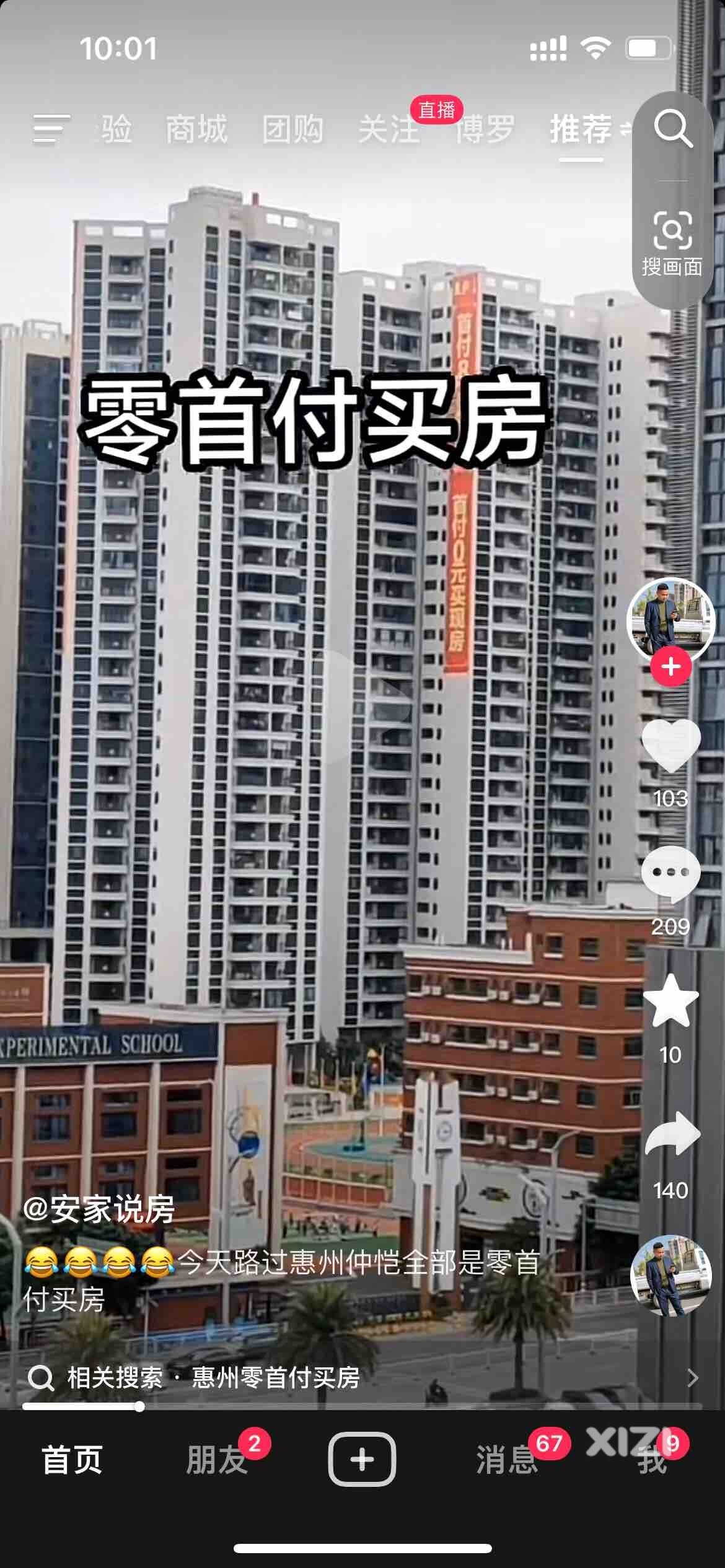This screenshot has width=725, height=1568.
Task: Create a new post with plus button
Action: coord(362,1460)
